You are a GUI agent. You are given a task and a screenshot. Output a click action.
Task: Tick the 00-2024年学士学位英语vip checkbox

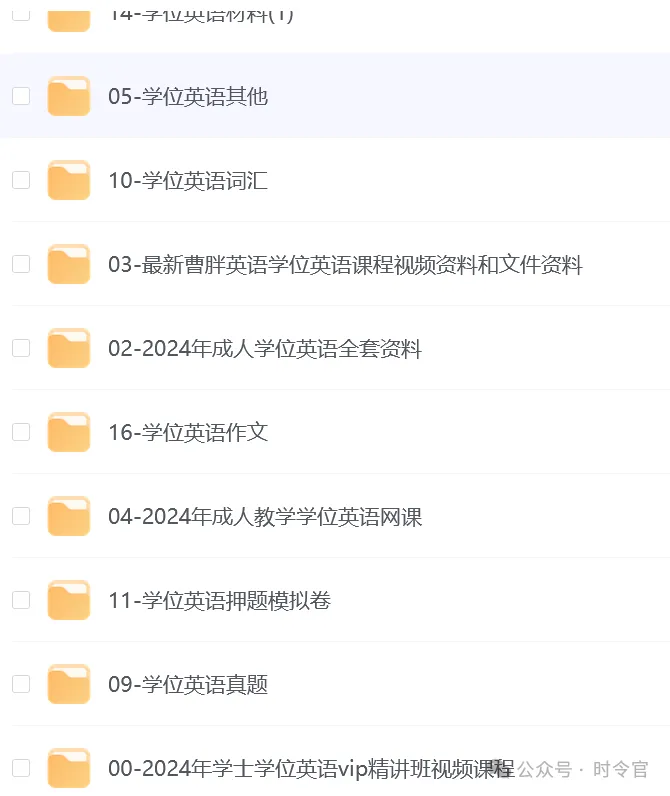(x=21, y=768)
